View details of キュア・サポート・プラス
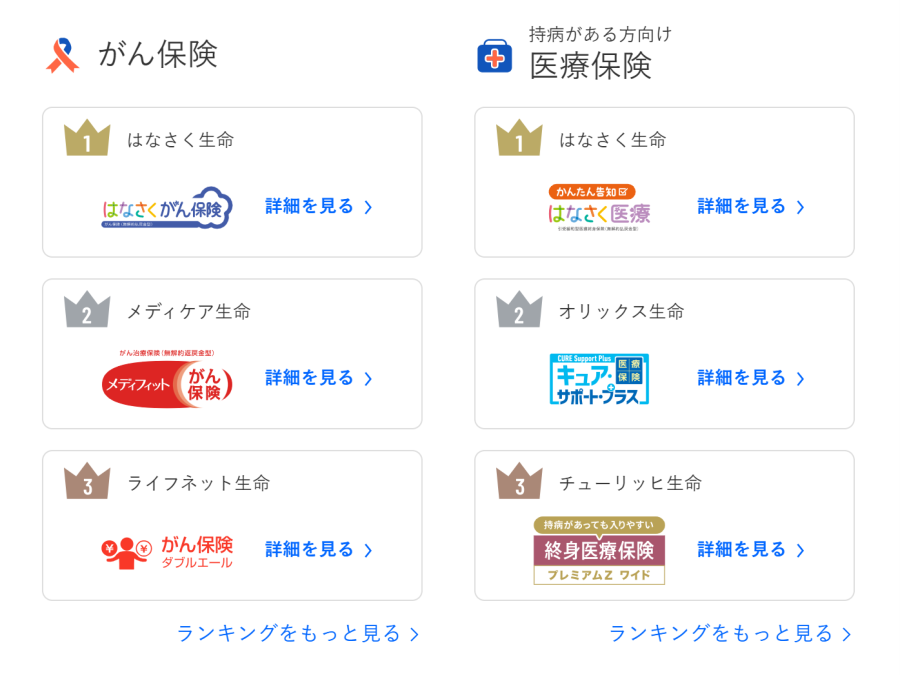 750,378
